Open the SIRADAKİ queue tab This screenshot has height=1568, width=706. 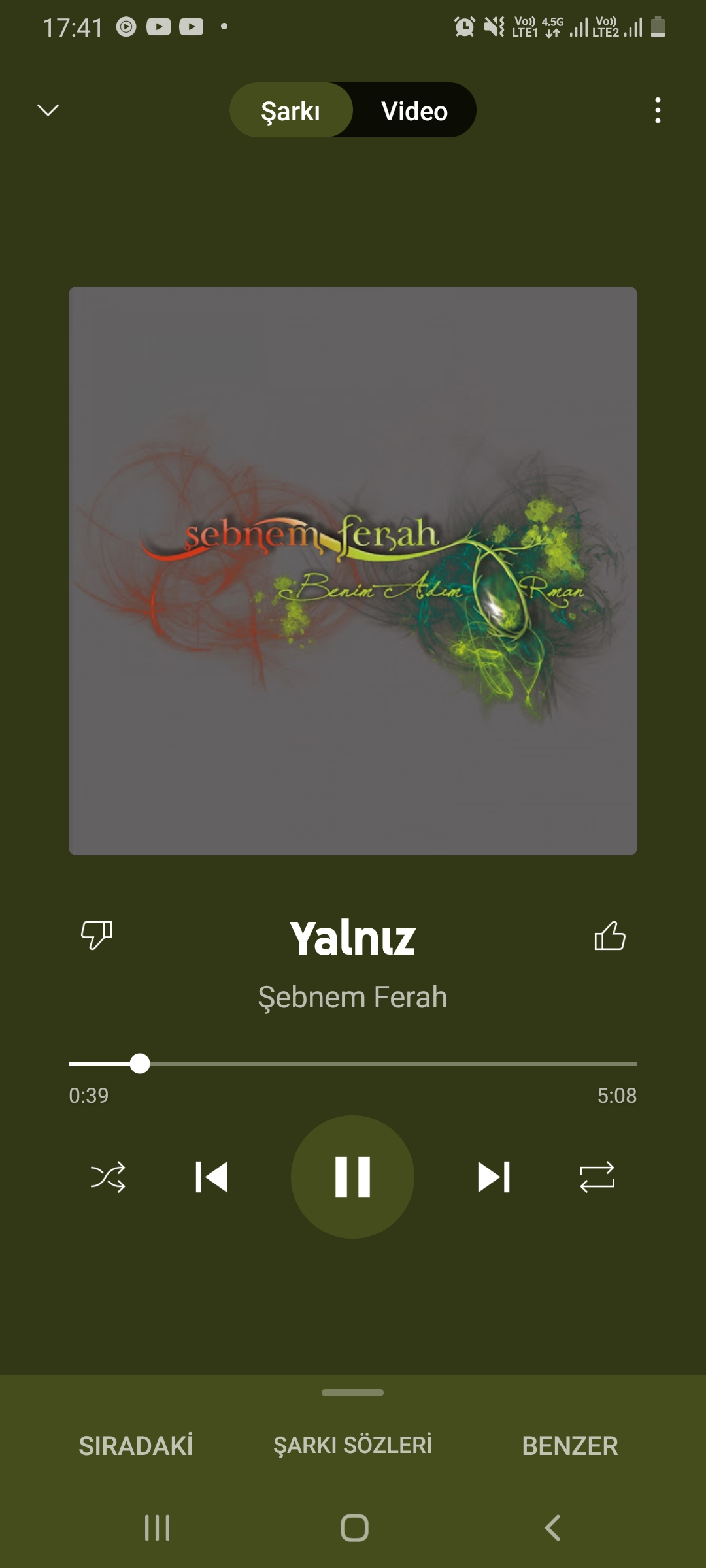pyautogui.click(x=136, y=1446)
